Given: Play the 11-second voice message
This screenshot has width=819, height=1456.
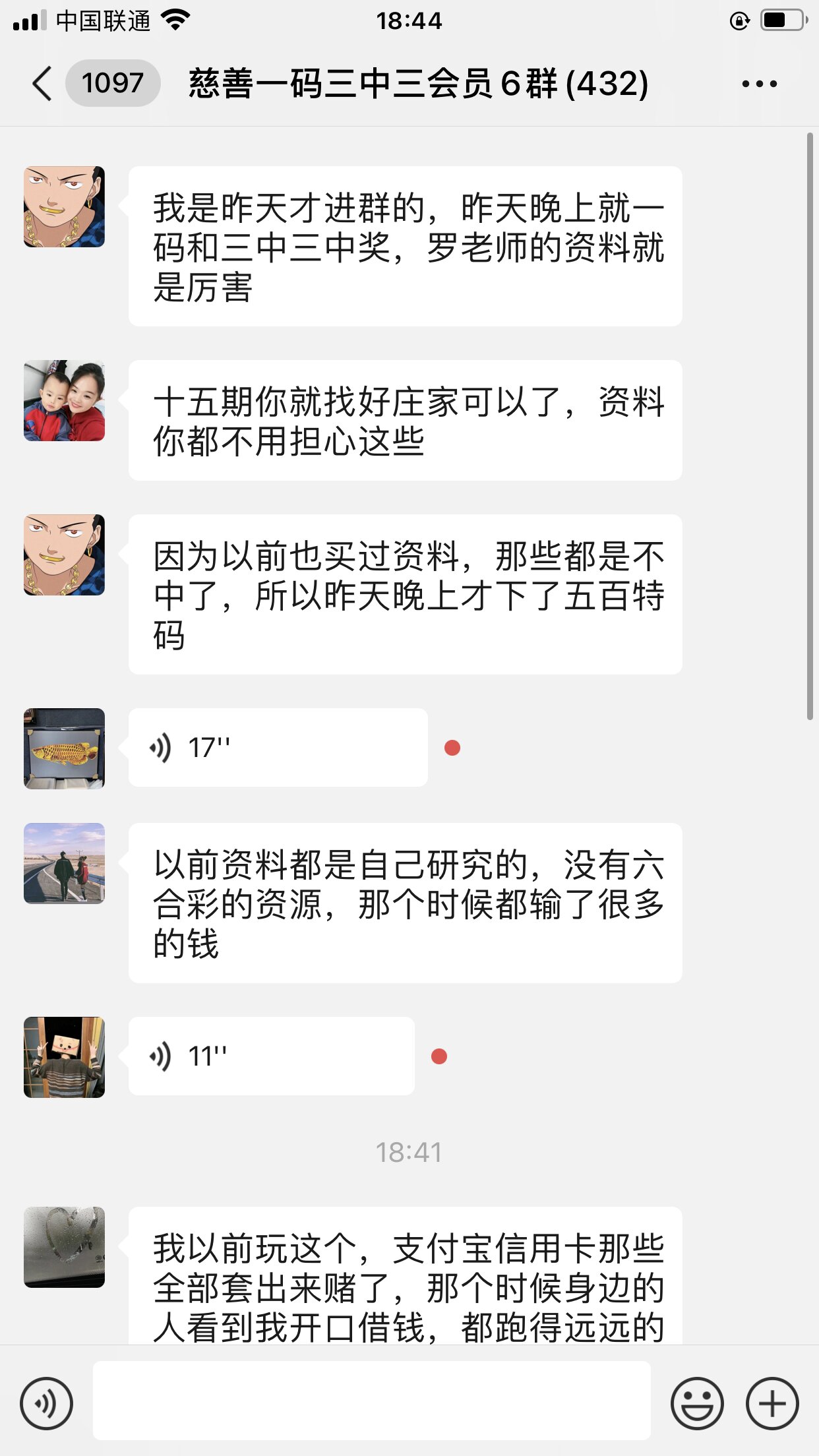Looking at the screenshot, I should [271, 1056].
